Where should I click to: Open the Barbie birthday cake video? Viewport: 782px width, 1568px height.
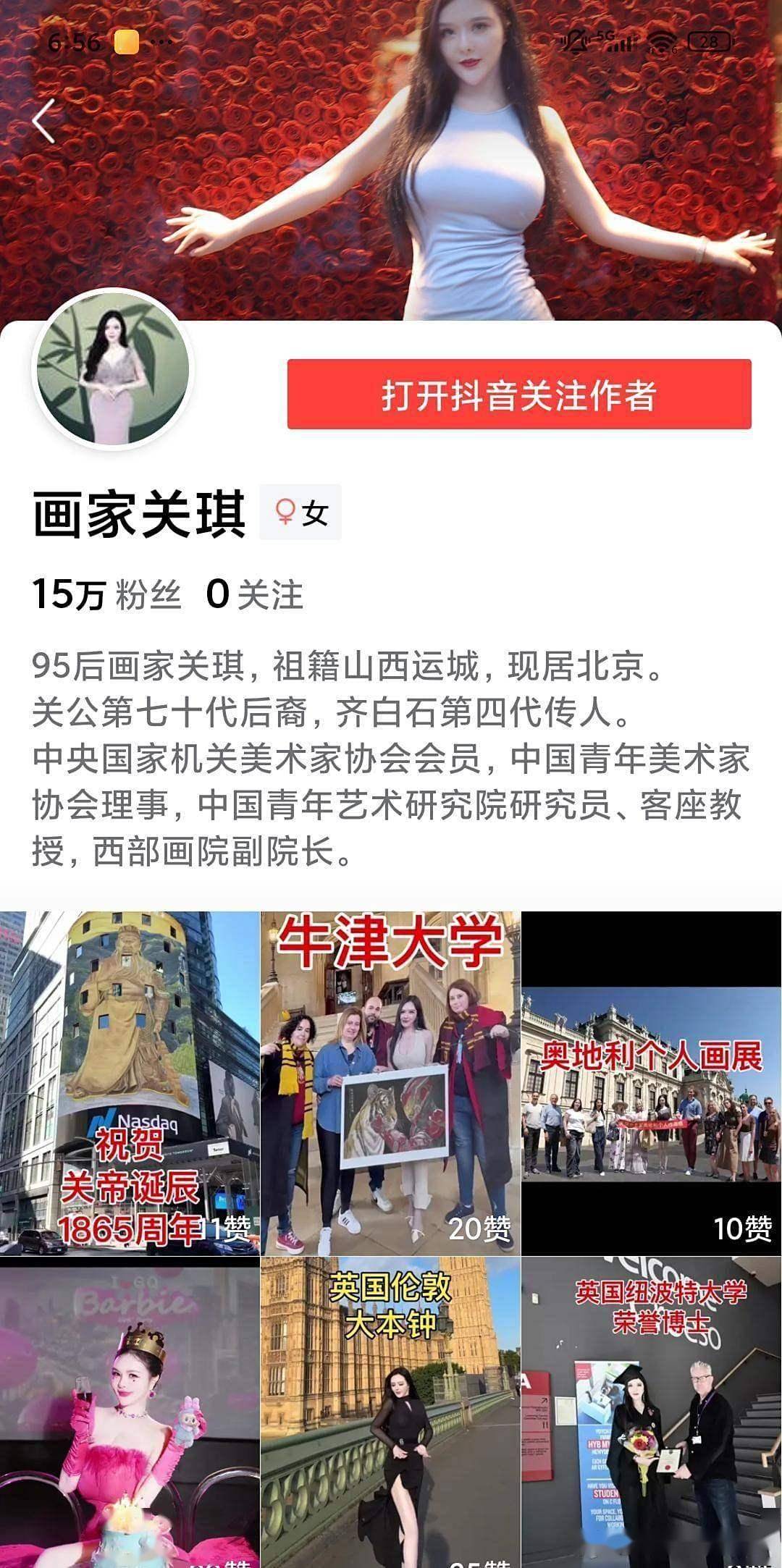click(130, 1412)
